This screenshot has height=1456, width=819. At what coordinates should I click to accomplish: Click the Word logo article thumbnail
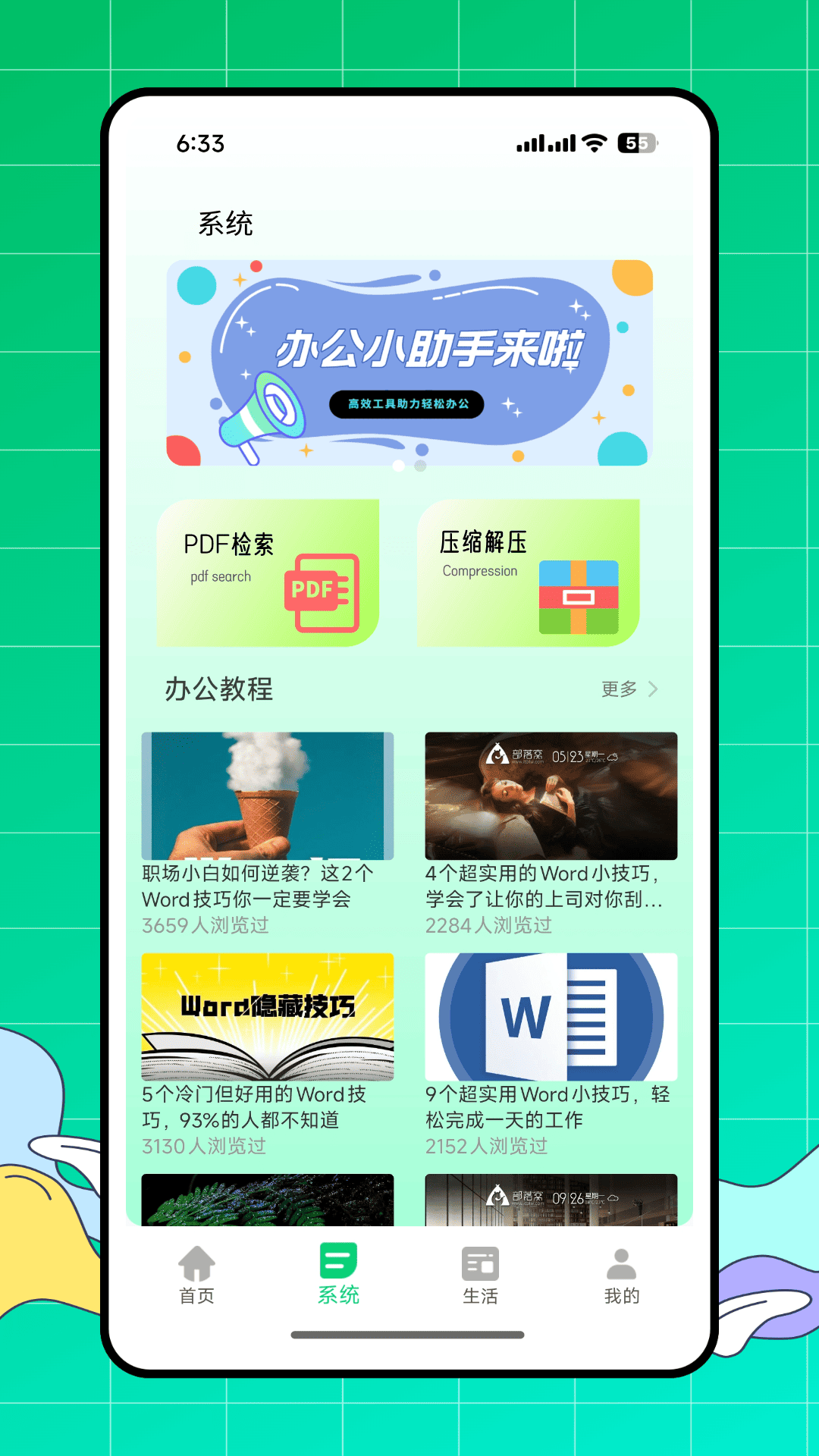tap(549, 1016)
